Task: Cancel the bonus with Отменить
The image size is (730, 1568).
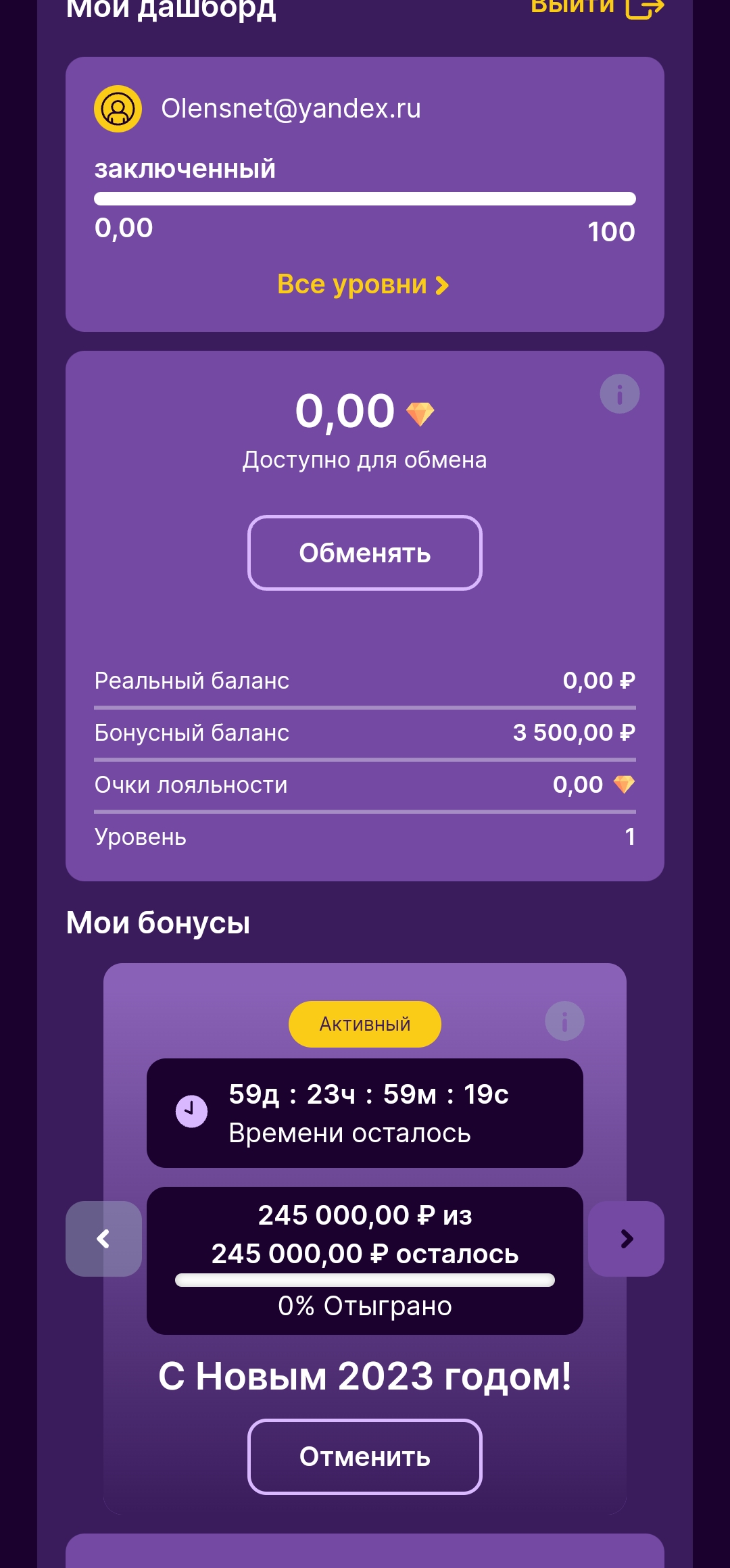Action: [x=365, y=1456]
